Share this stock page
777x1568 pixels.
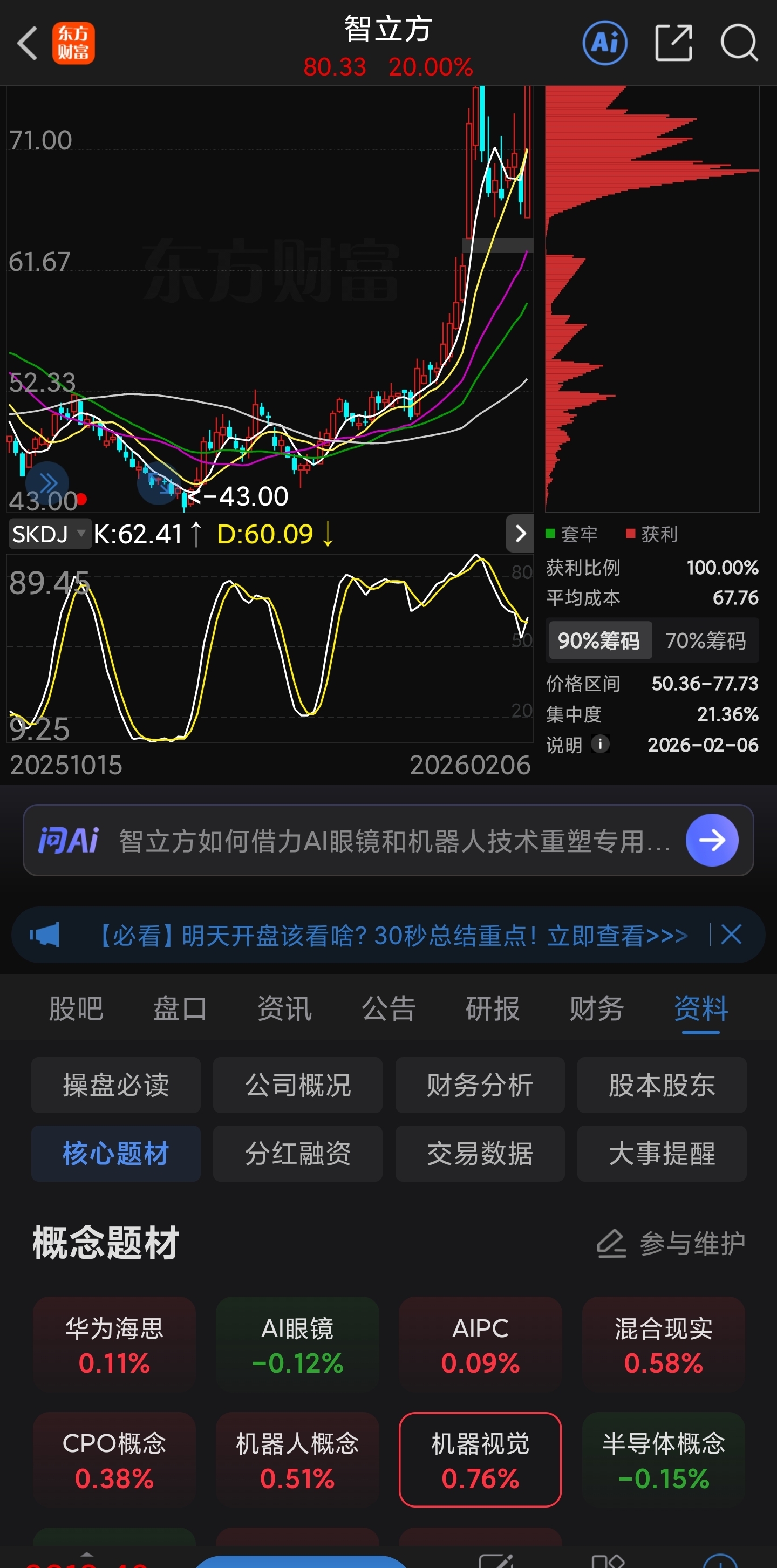click(x=673, y=43)
